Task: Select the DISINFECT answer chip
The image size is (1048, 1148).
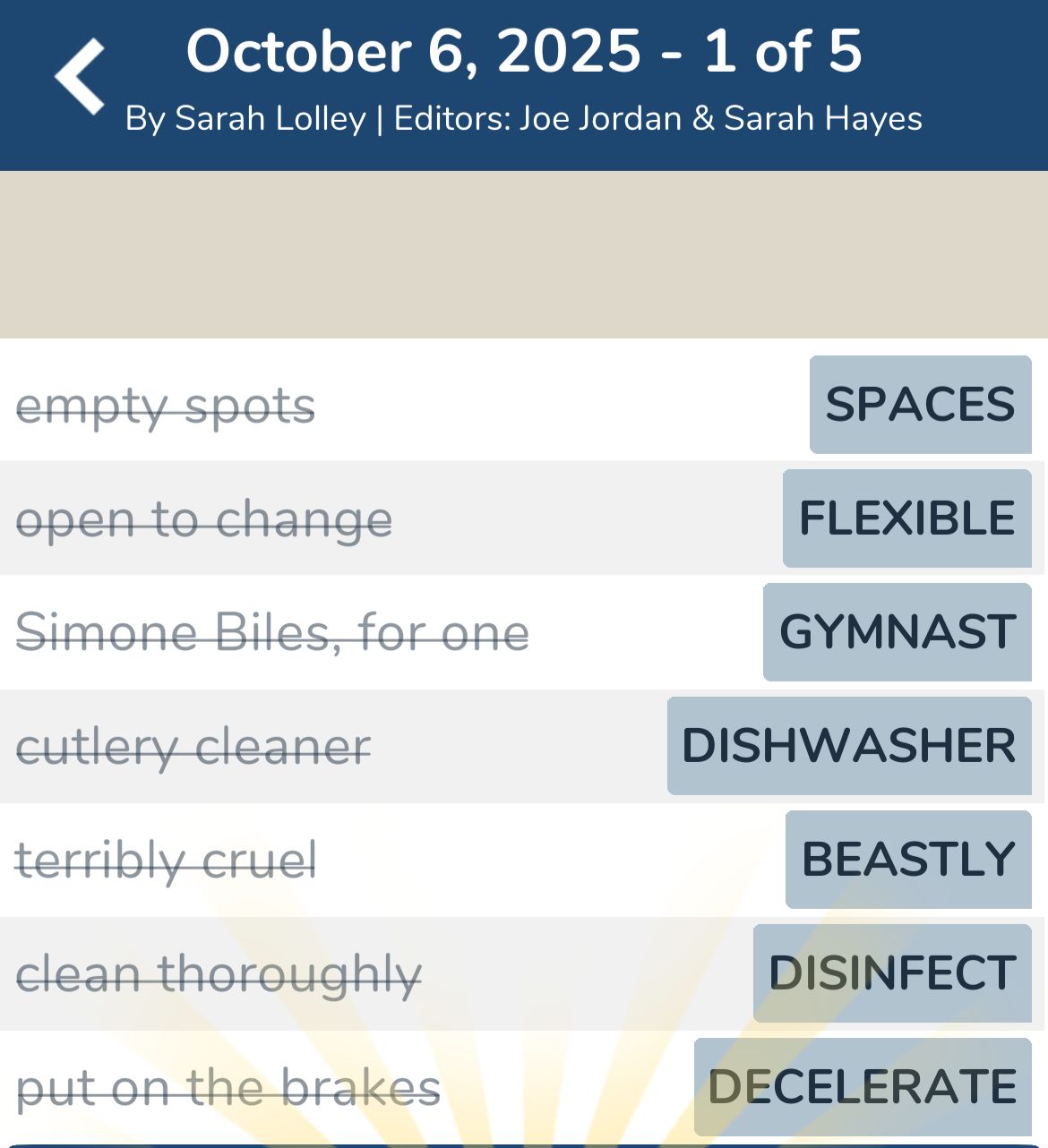Action: click(891, 973)
